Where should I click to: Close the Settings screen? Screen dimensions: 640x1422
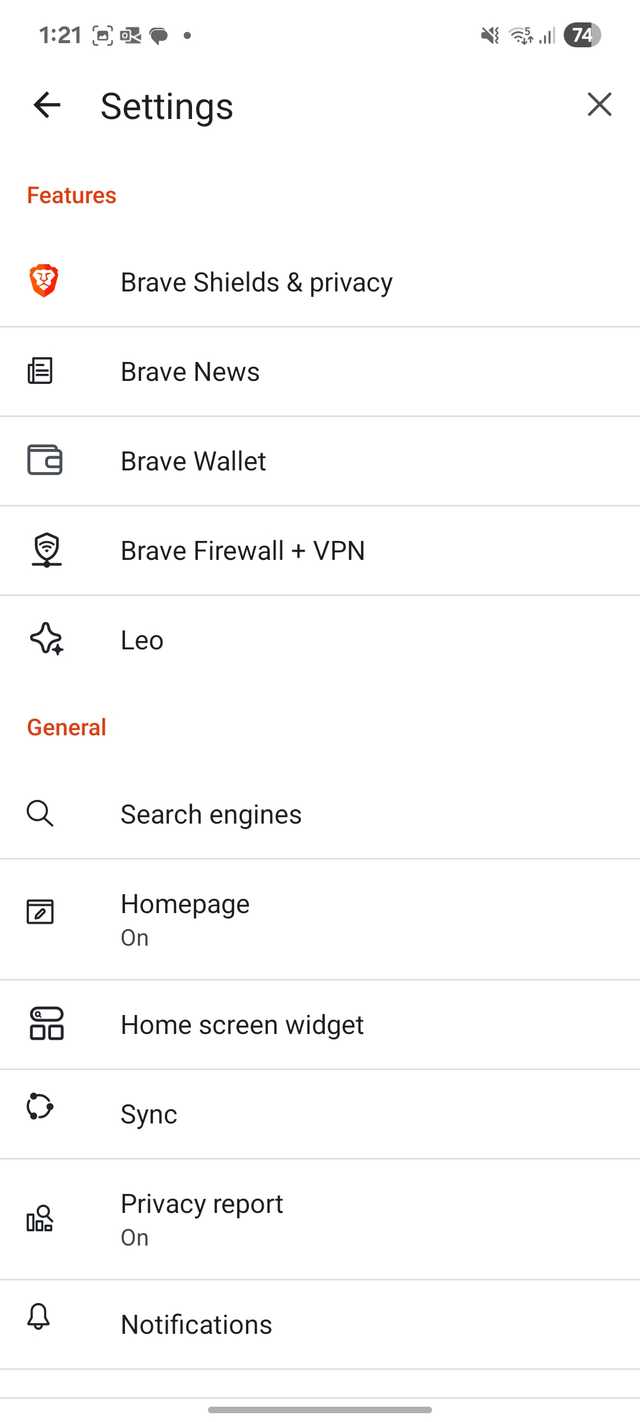click(x=599, y=105)
